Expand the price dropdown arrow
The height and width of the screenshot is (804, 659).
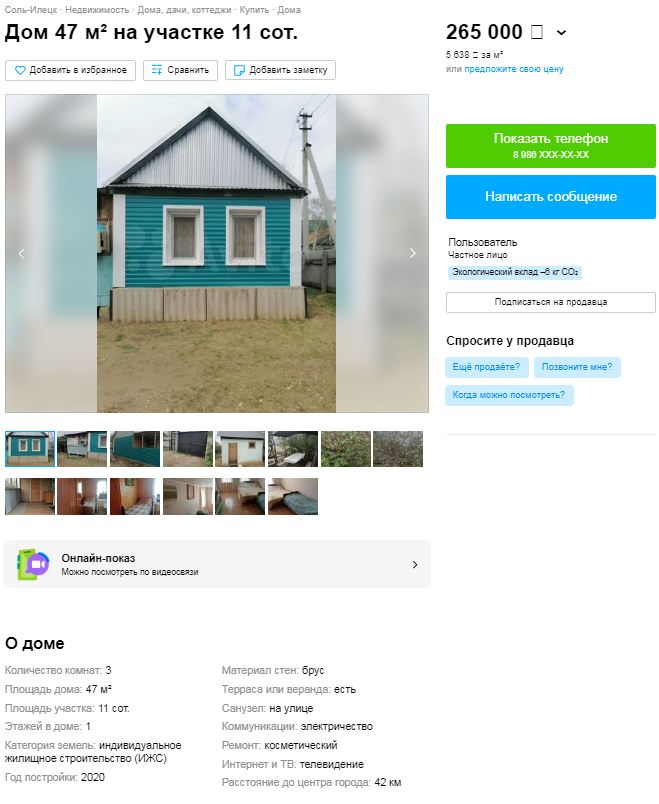coord(561,33)
